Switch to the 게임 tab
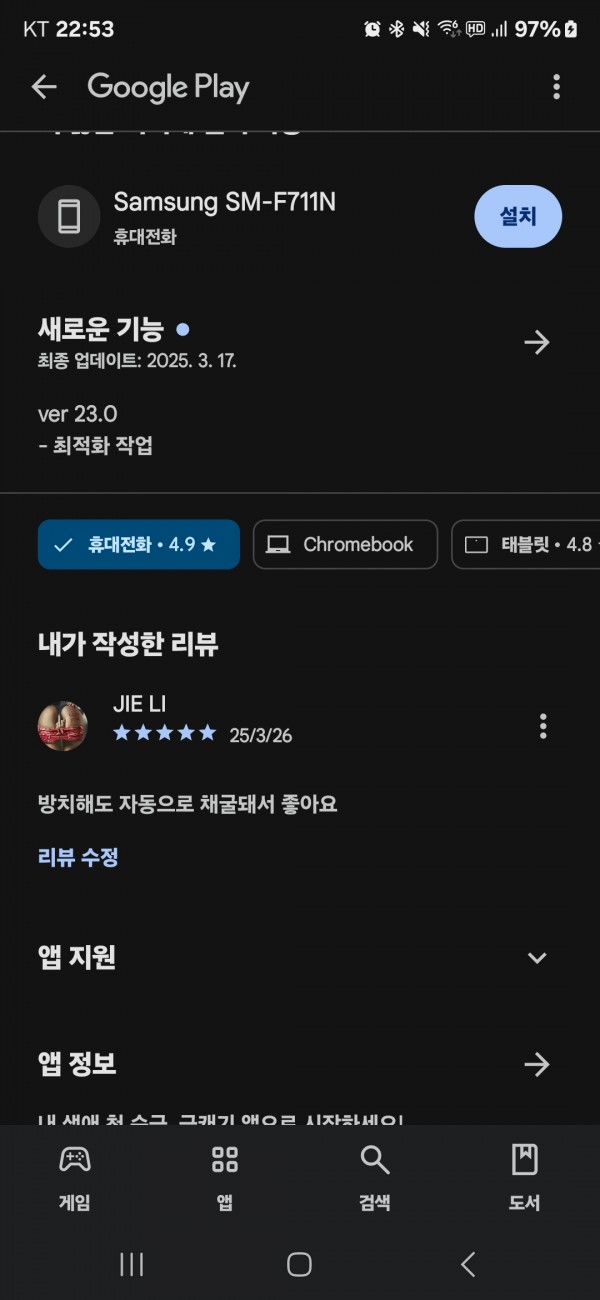The width and height of the screenshot is (600, 1300). point(75,1178)
